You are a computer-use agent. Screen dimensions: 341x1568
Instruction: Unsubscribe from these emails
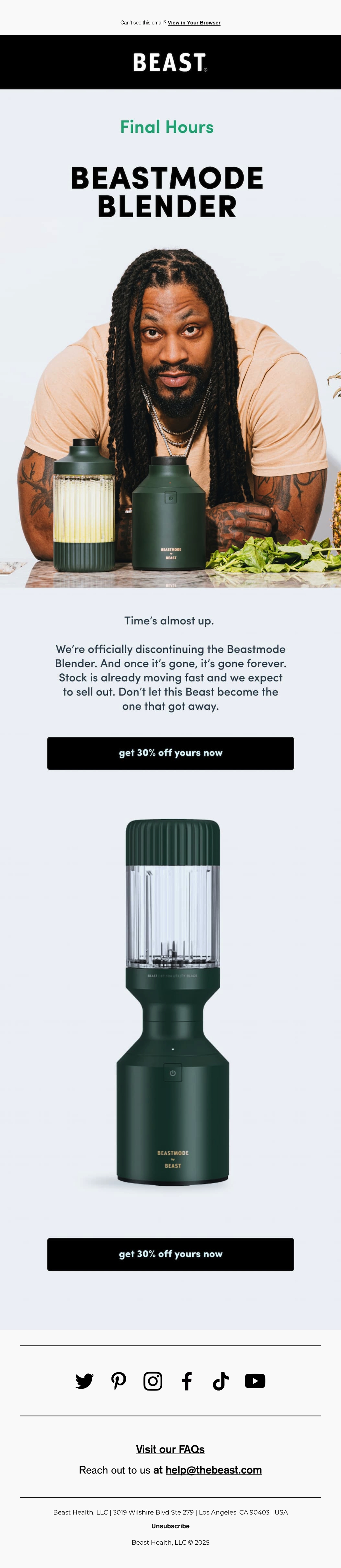pyautogui.click(x=170, y=1526)
